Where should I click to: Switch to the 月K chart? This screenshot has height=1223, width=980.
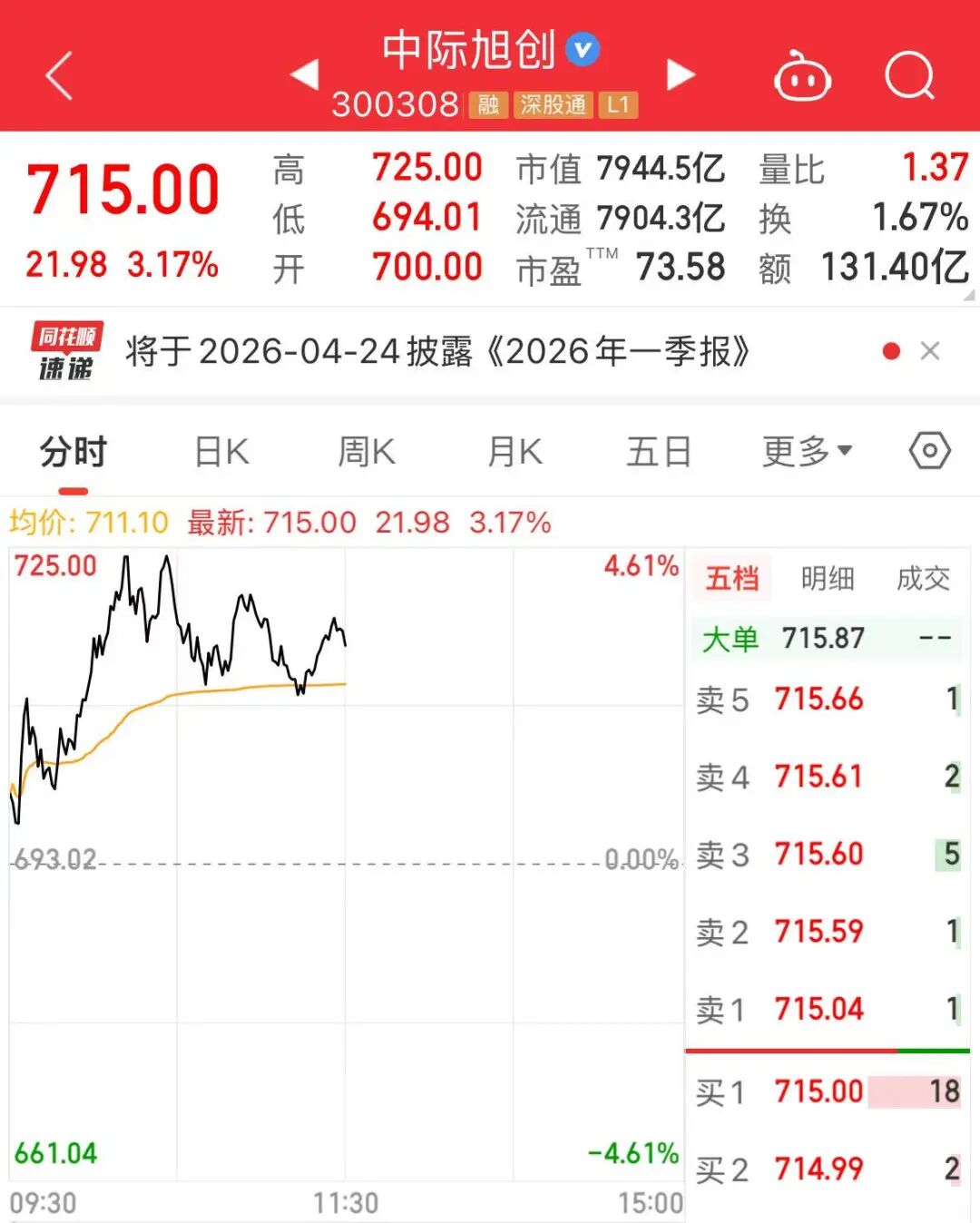[514, 451]
